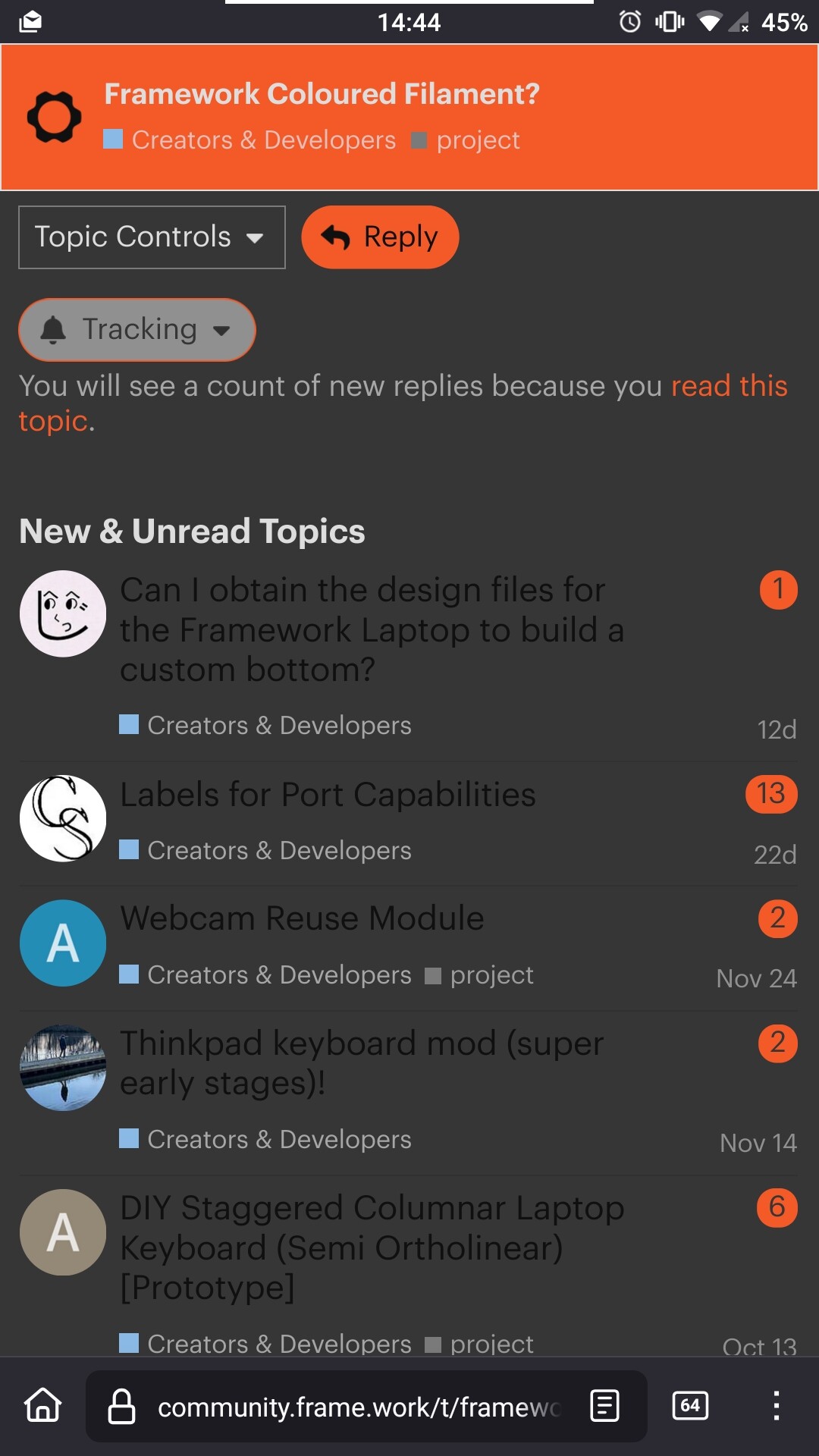Open the 'read this topic' link
The image size is (819, 1456).
[x=728, y=386]
